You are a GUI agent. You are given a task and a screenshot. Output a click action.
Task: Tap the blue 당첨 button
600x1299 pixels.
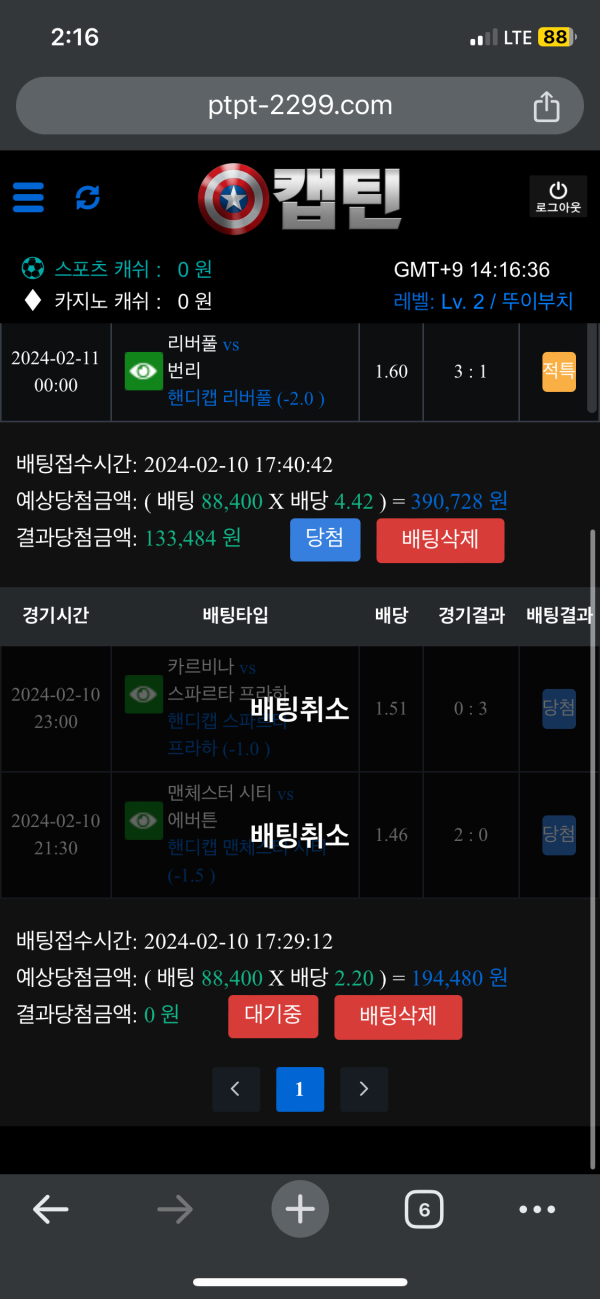tap(325, 539)
